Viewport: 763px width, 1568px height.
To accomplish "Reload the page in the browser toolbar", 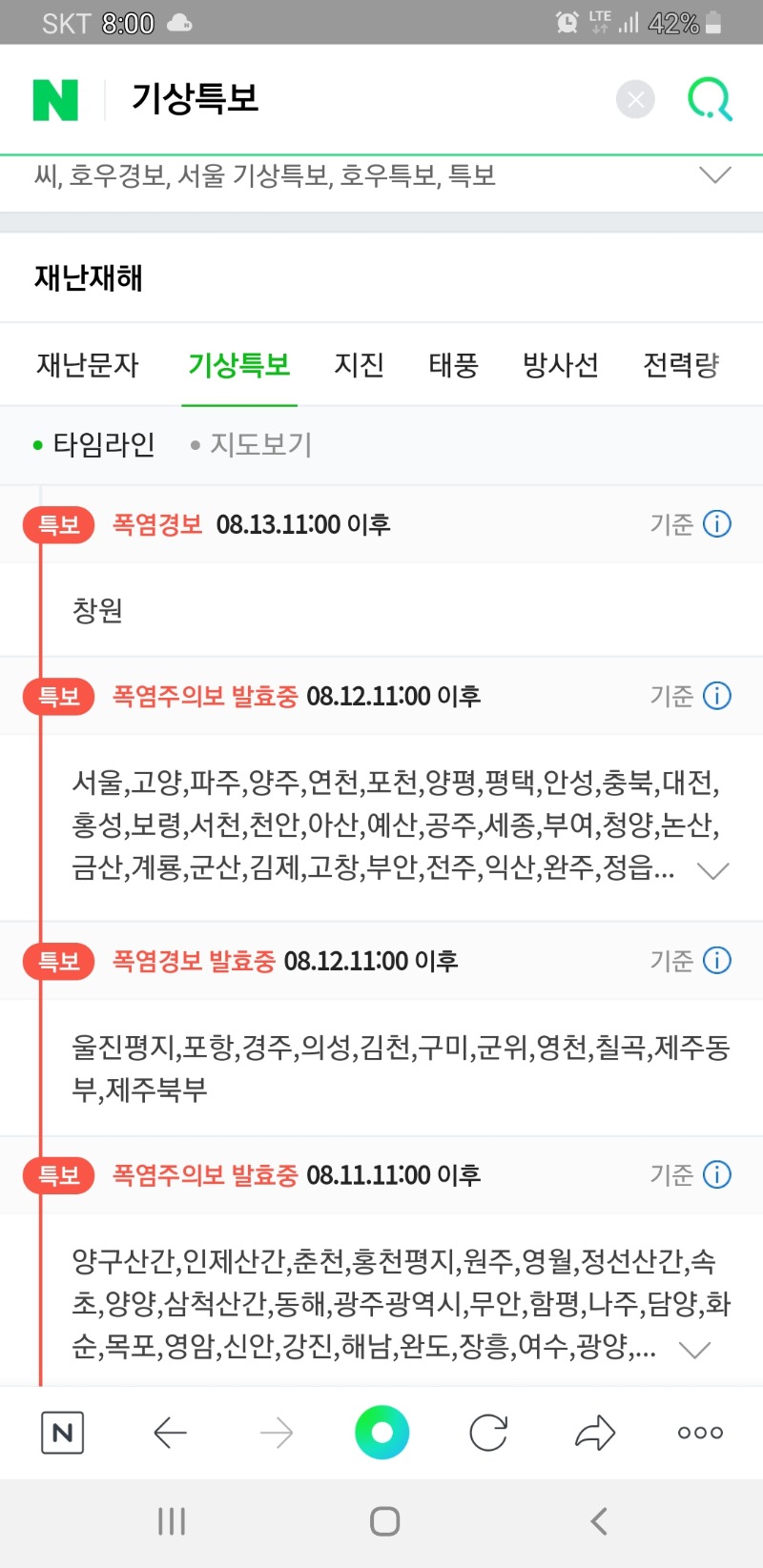I will tap(488, 1433).
